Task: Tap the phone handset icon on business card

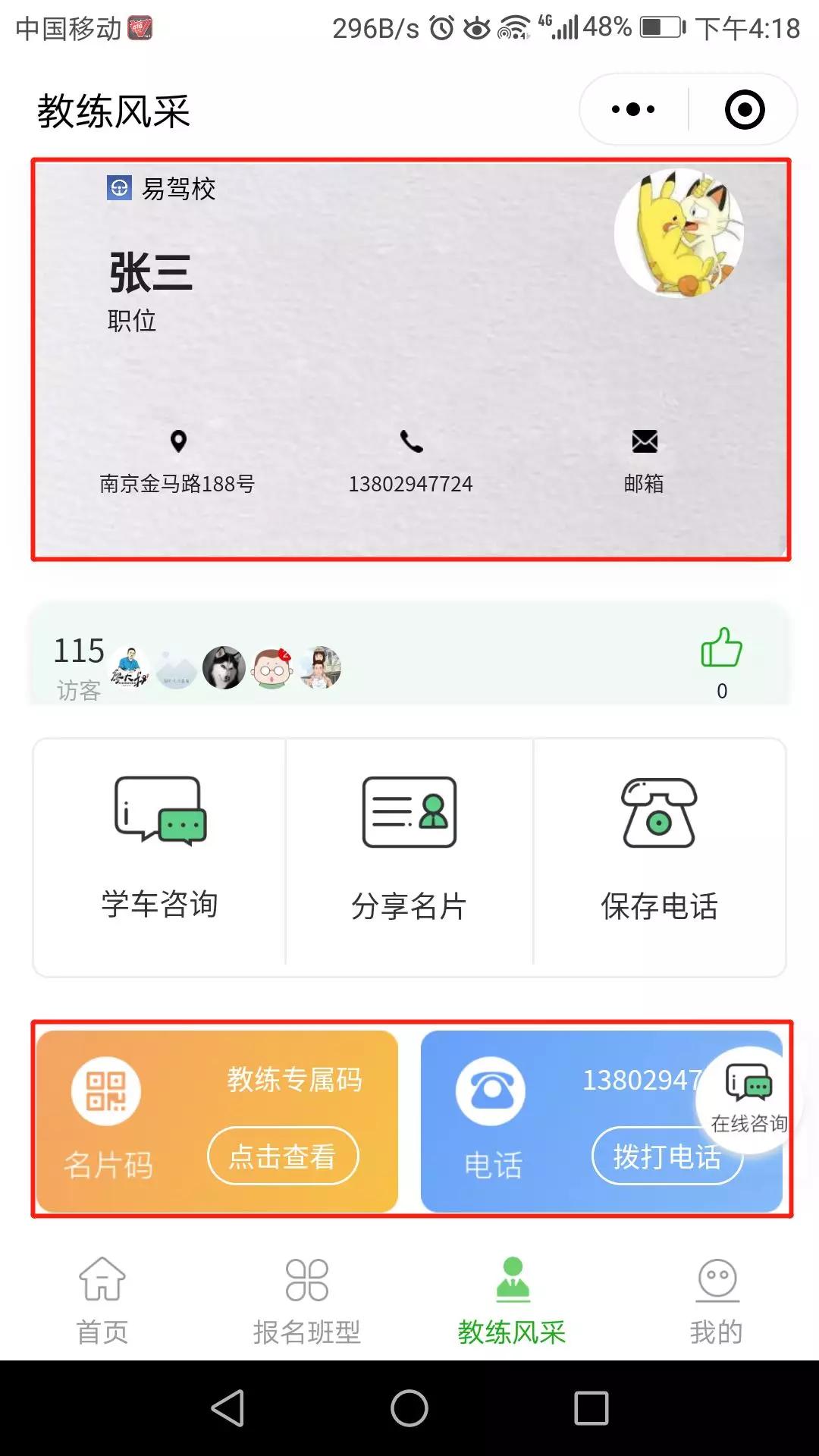Action: pos(410,442)
